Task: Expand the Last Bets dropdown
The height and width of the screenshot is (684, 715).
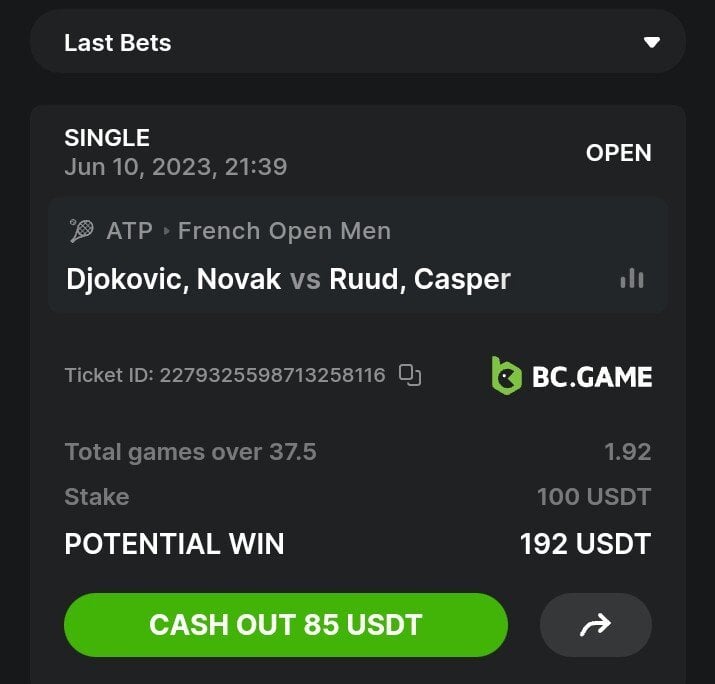Action: click(652, 43)
